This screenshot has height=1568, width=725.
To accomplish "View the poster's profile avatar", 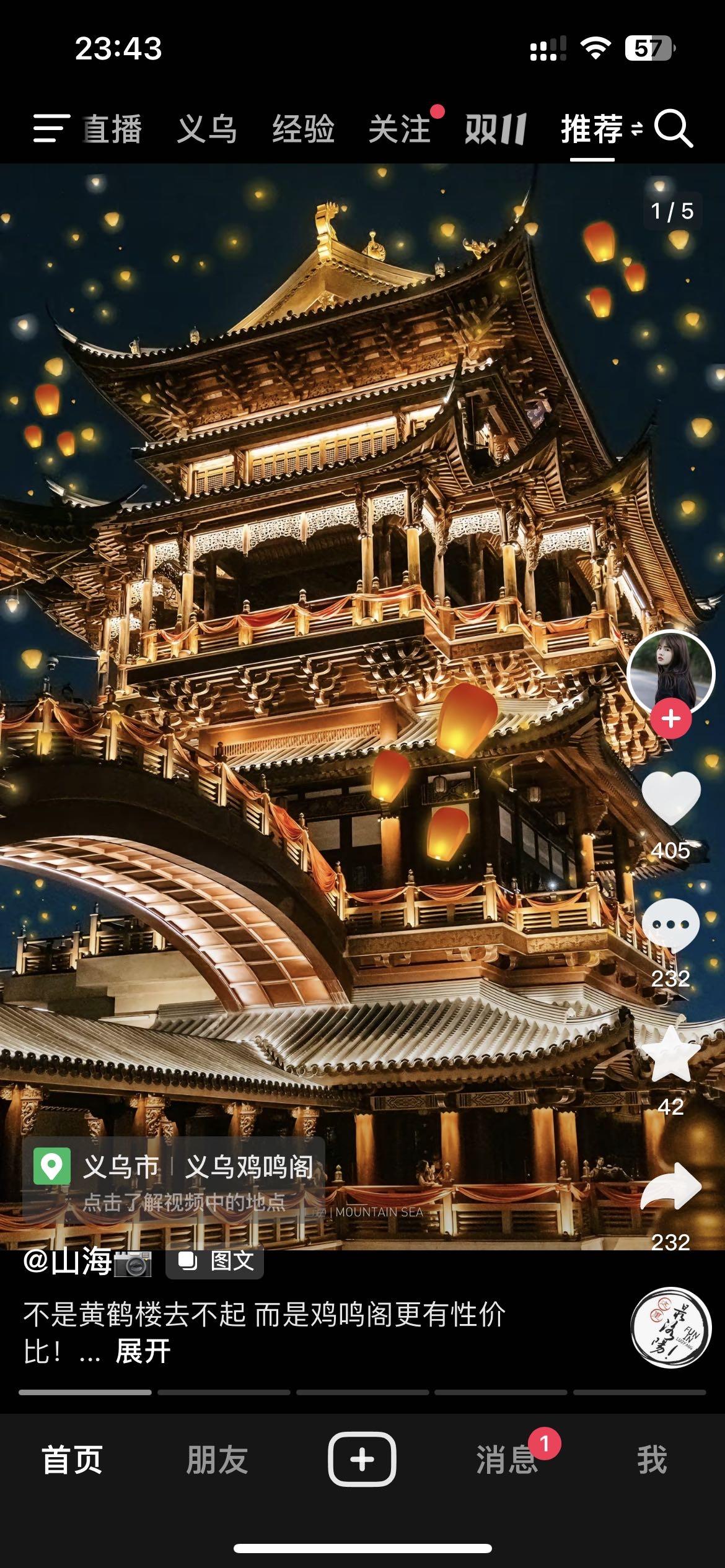I will pyautogui.click(x=670, y=673).
